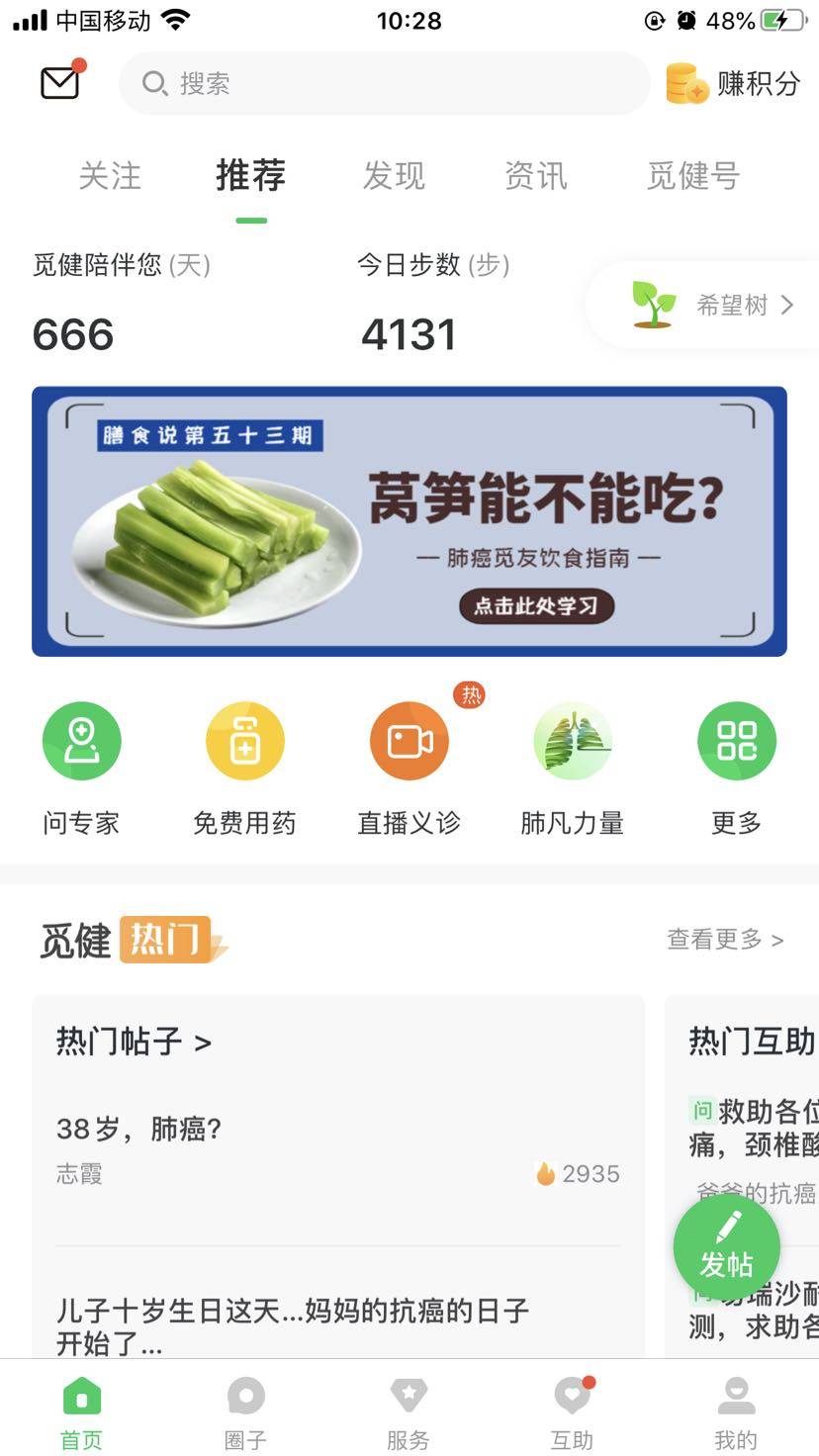Open the post 38岁，肺癌?
This screenshot has width=819, height=1456.
tap(139, 1129)
